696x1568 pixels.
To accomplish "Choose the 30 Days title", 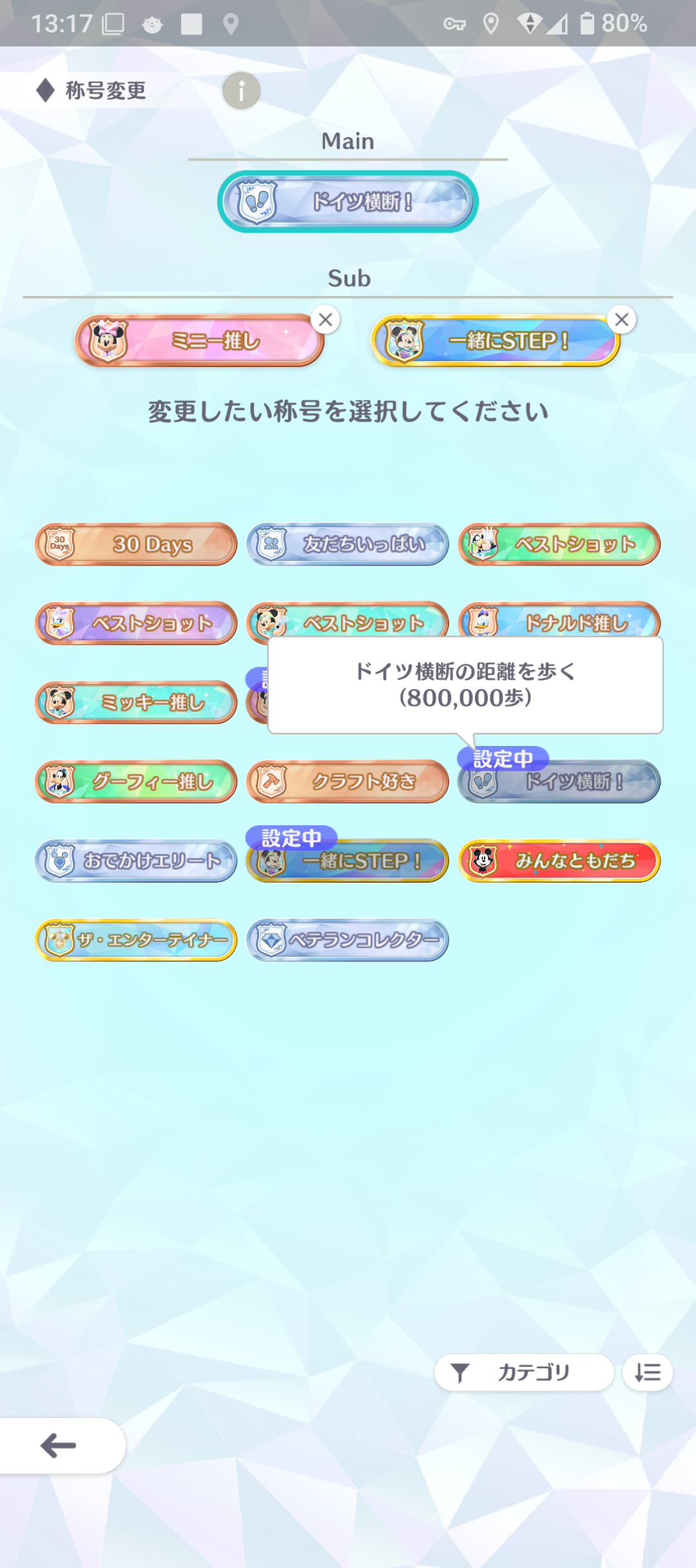I will tap(136, 544).
